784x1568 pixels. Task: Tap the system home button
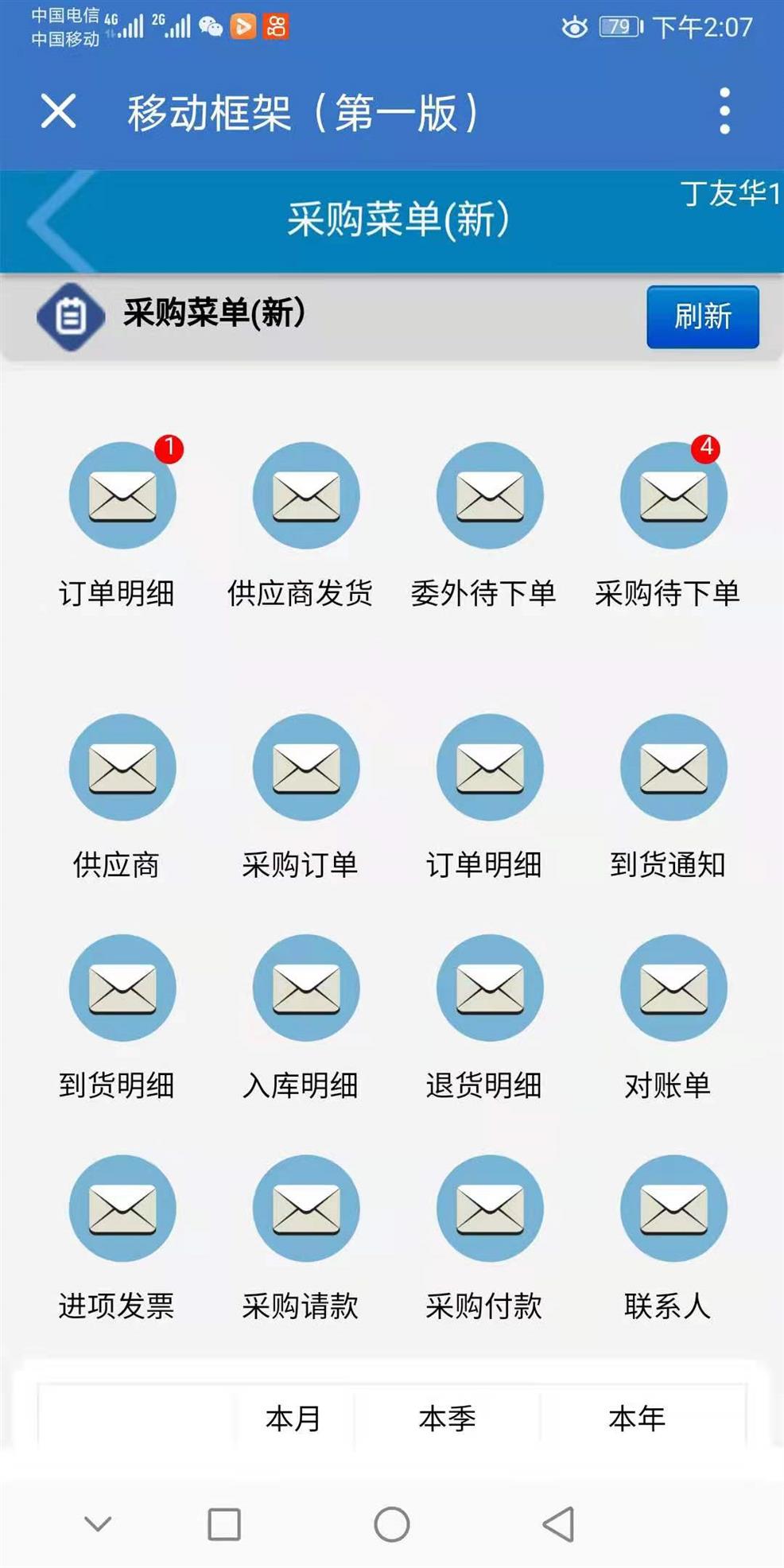391,1524
